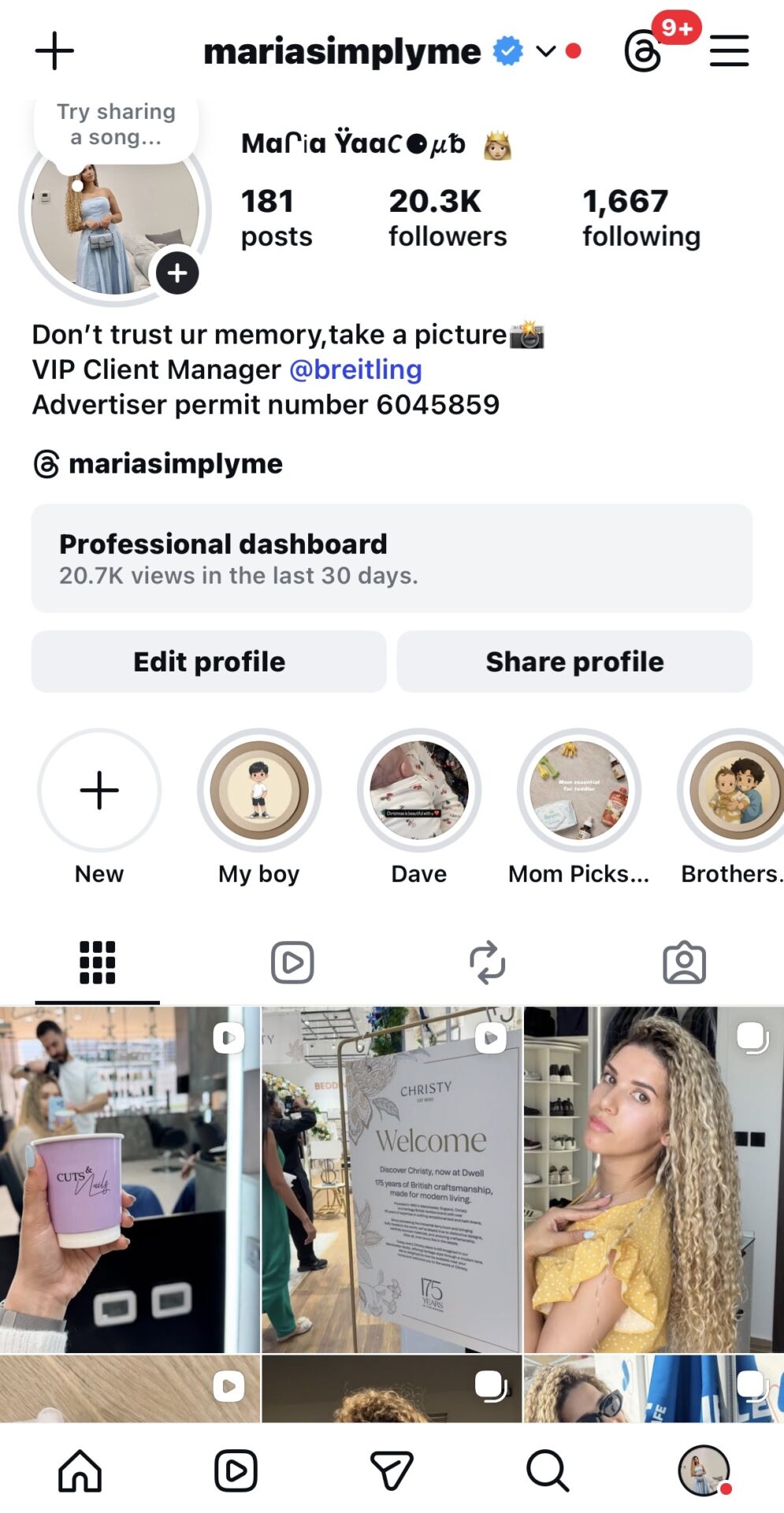Viewport: 784px width, 1513px height.
Task: Add a story from the profile photo
Action: point(177,273)
